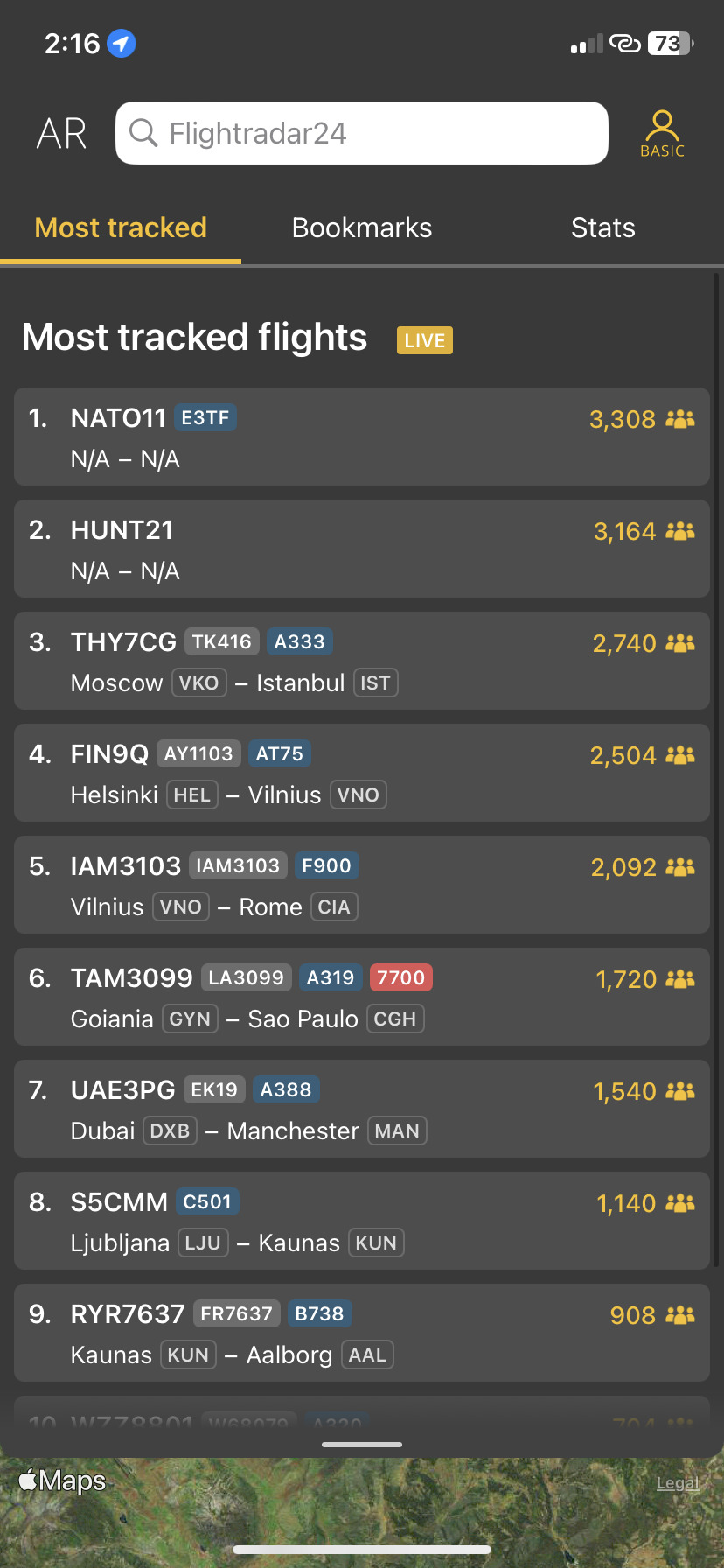Open flight NATO11 details

[362, 437]
